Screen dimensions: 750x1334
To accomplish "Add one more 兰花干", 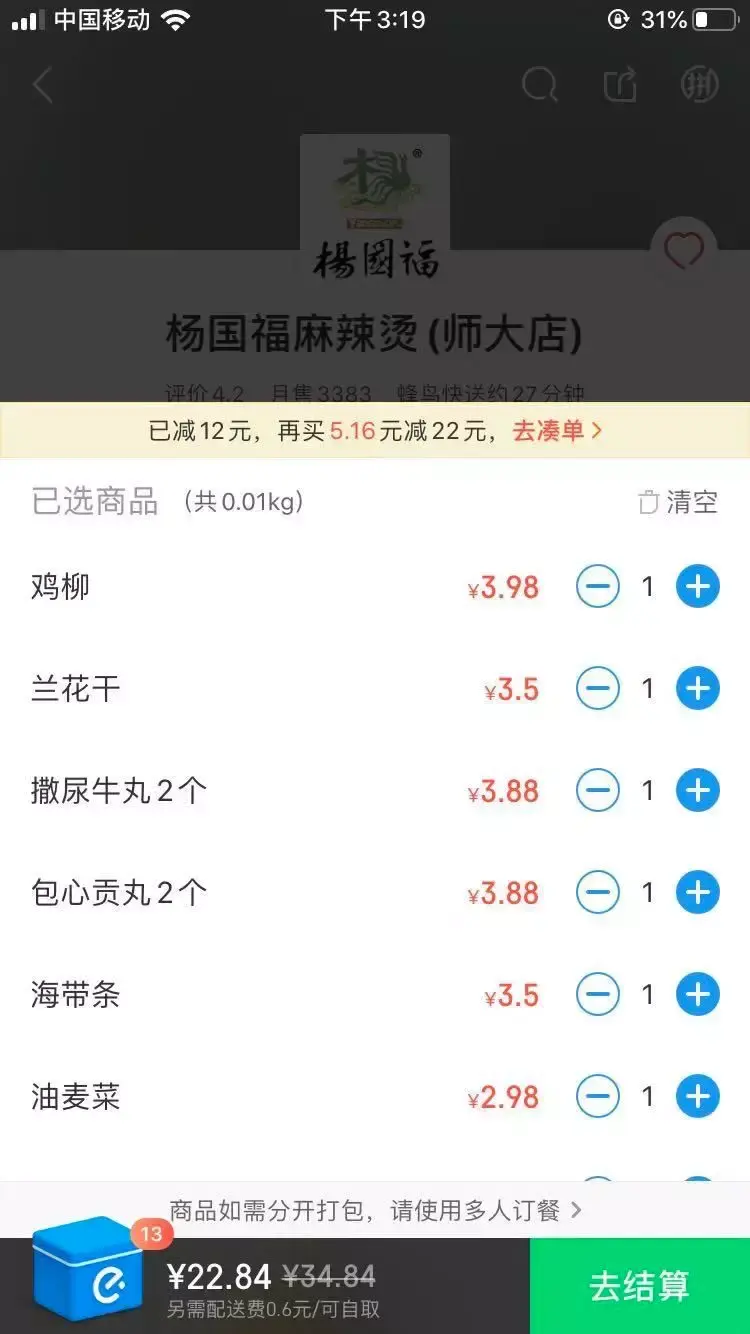I will (698, 688).
